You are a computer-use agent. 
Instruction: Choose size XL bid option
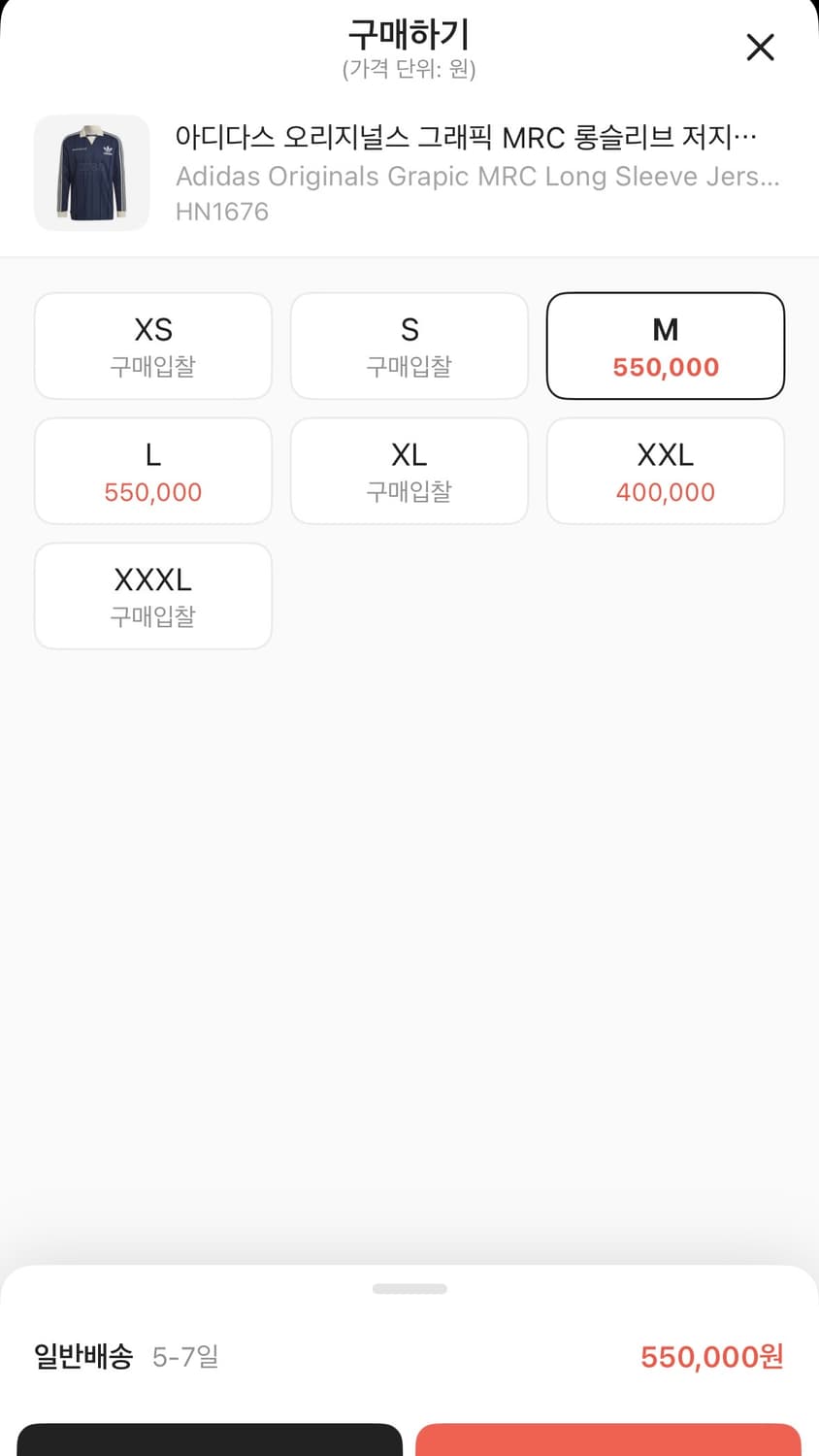pos(409,471)
